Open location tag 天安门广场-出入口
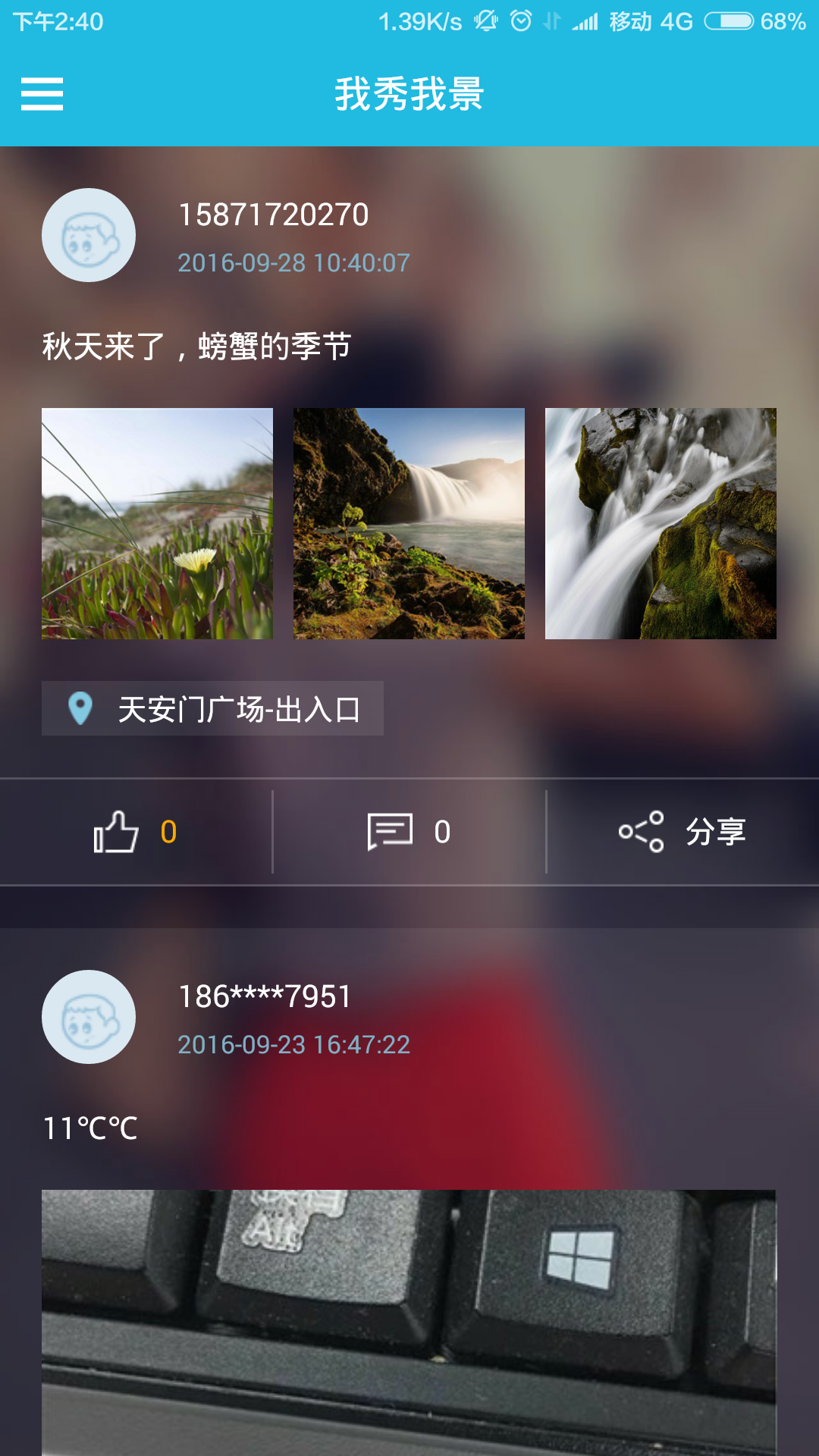This screenshot has width=819, height=1456. 212,709
